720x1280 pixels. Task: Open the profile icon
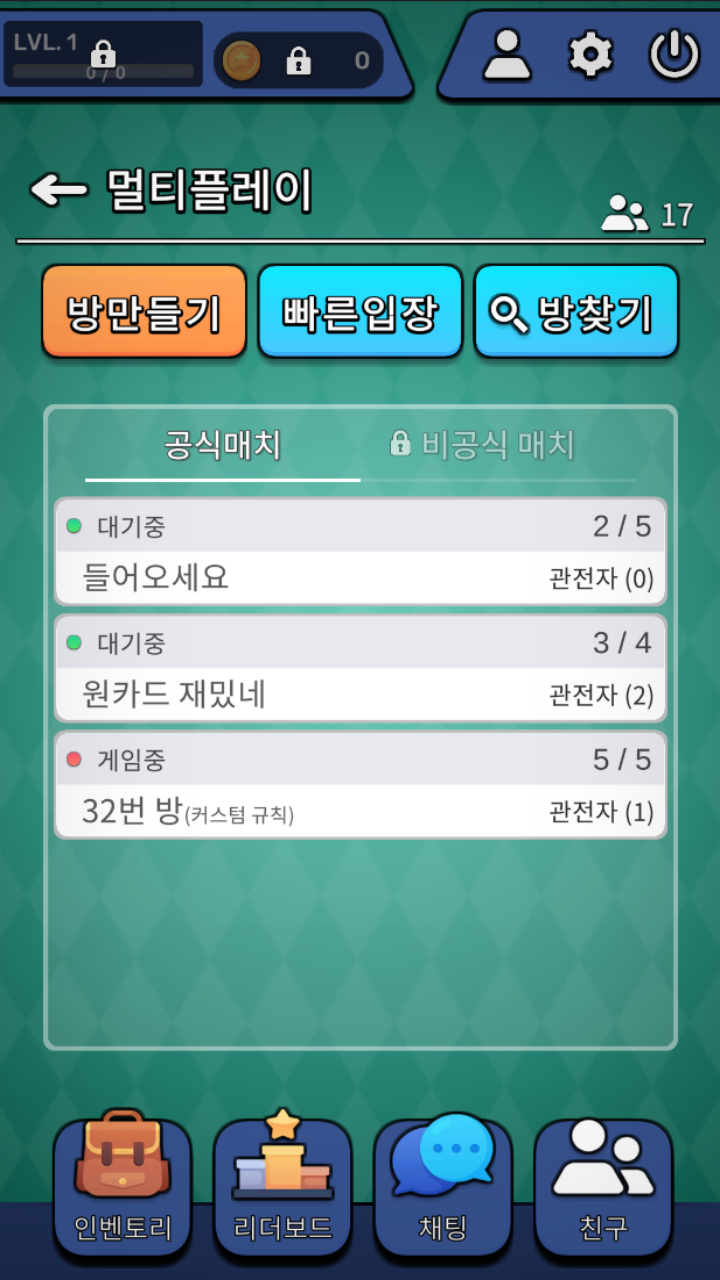click(507, 55)
